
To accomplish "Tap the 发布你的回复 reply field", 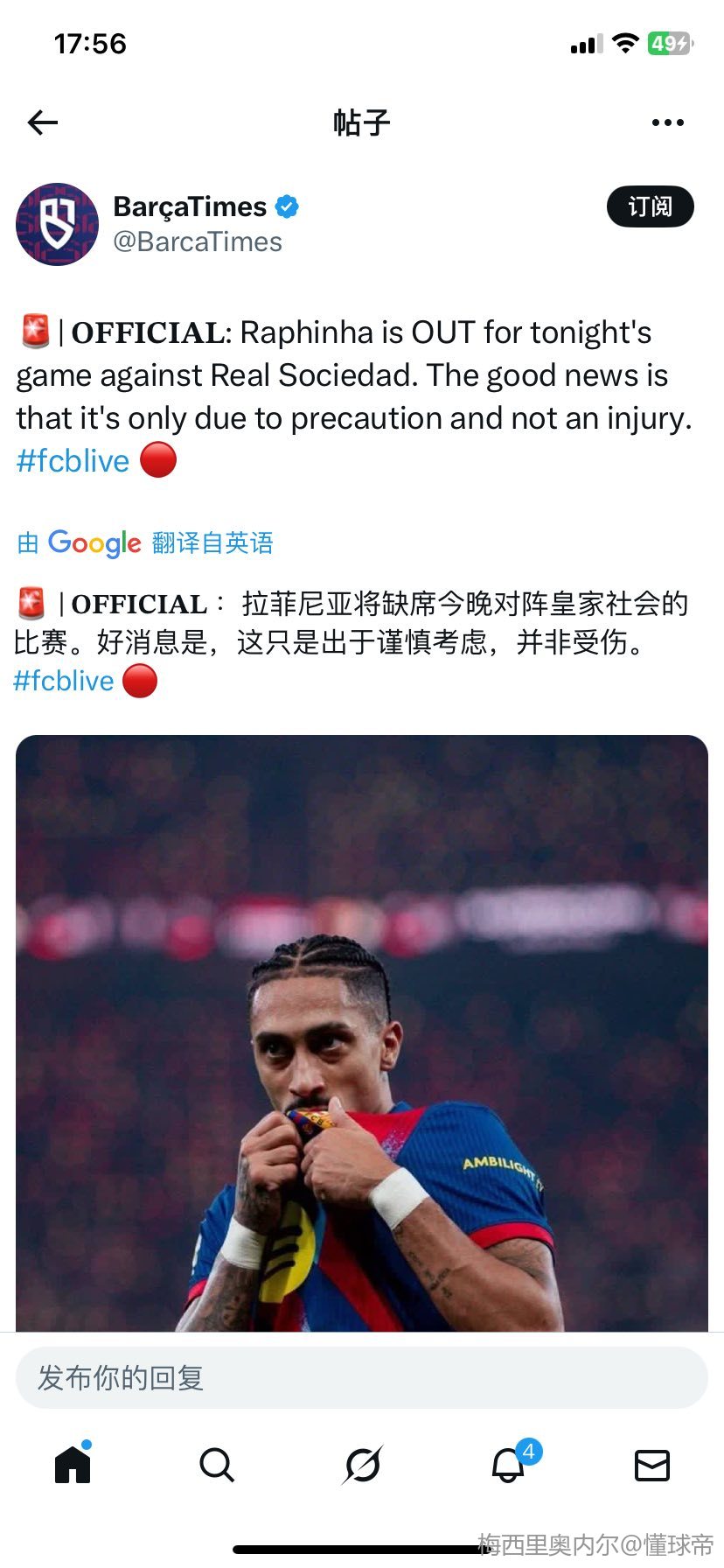I will (x=362, y=1378).
